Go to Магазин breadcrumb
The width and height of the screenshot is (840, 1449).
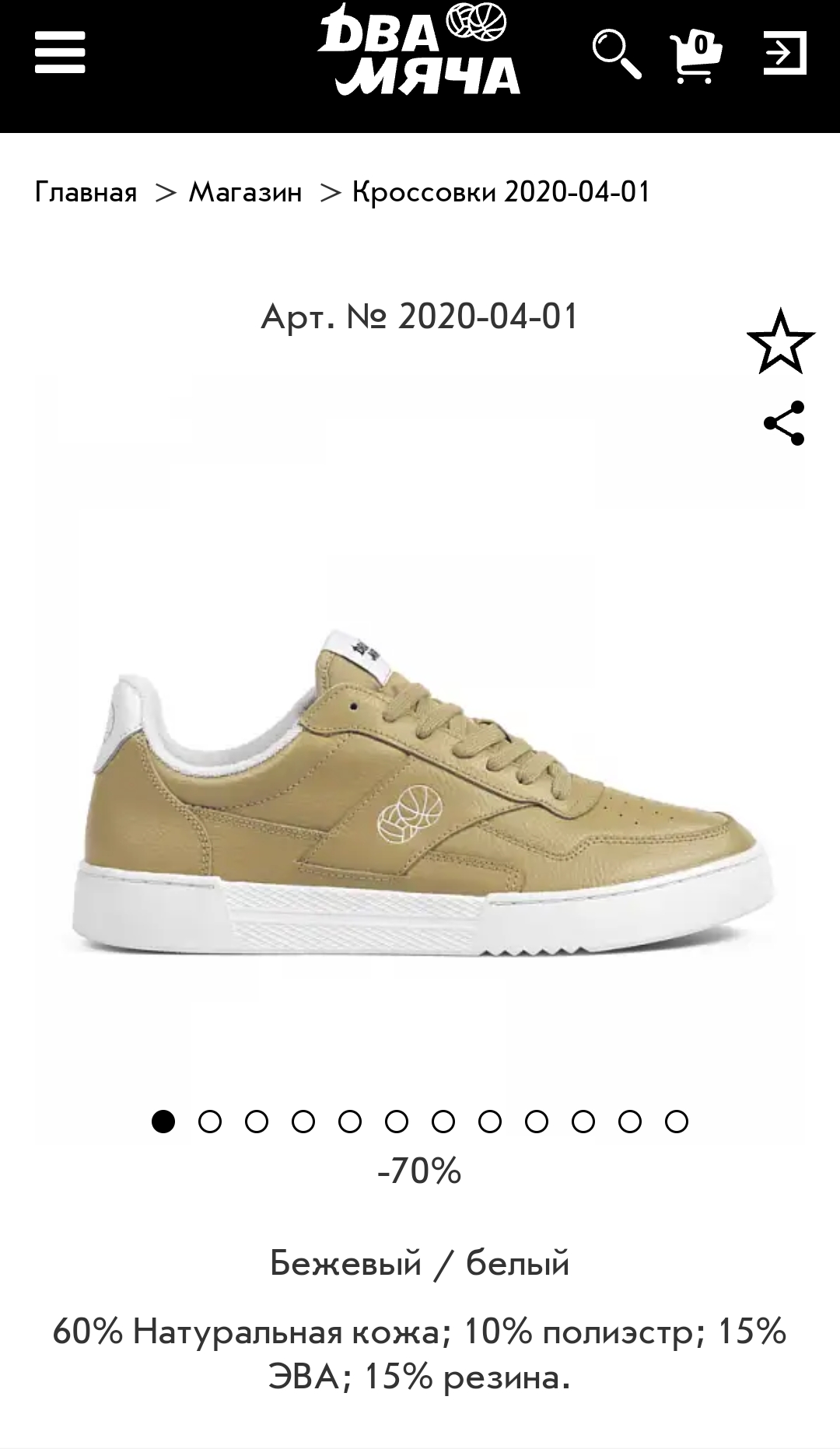[245, 191]
